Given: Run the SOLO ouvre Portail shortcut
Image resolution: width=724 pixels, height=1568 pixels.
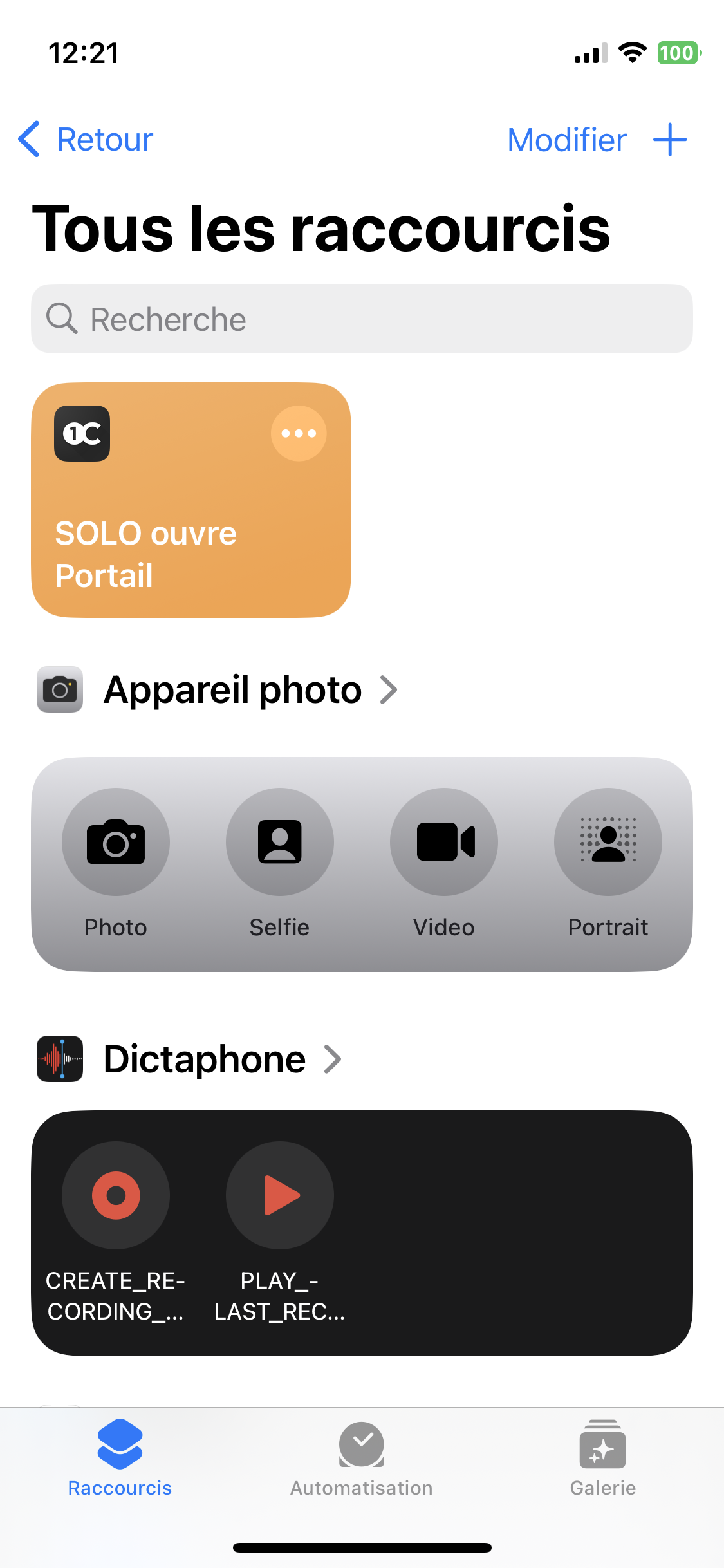Looking at the screenshot, I should click(x=191, y=500).
